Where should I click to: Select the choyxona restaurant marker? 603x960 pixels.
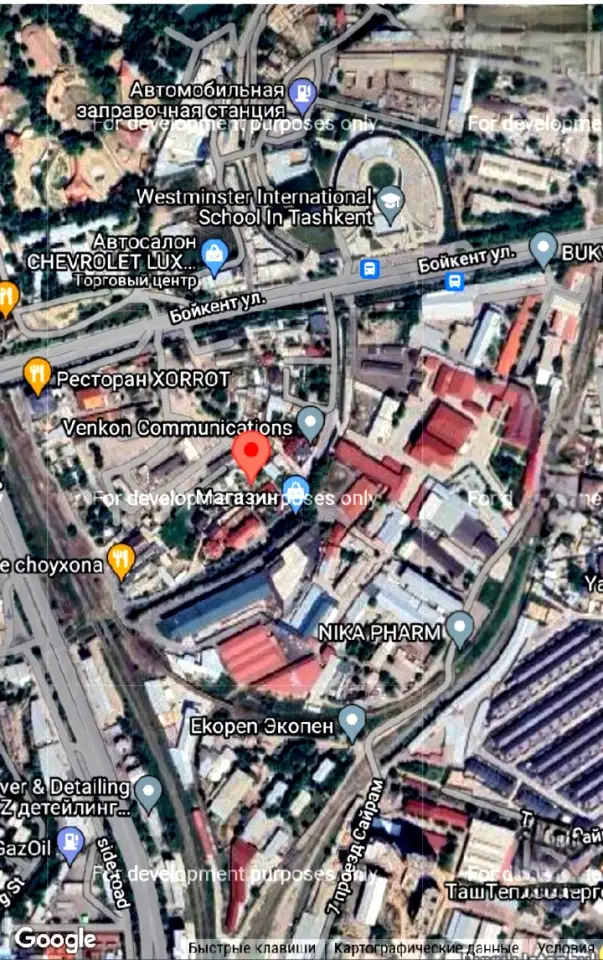121,560
